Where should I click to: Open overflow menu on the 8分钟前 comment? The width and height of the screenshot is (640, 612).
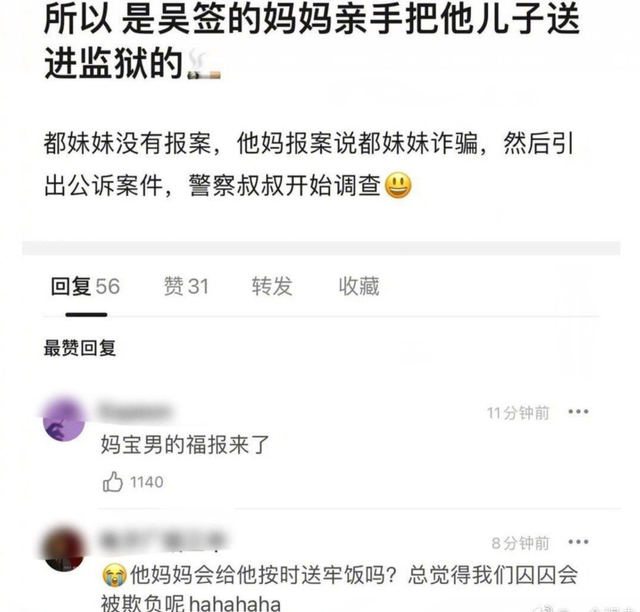[x=579, y=543]
